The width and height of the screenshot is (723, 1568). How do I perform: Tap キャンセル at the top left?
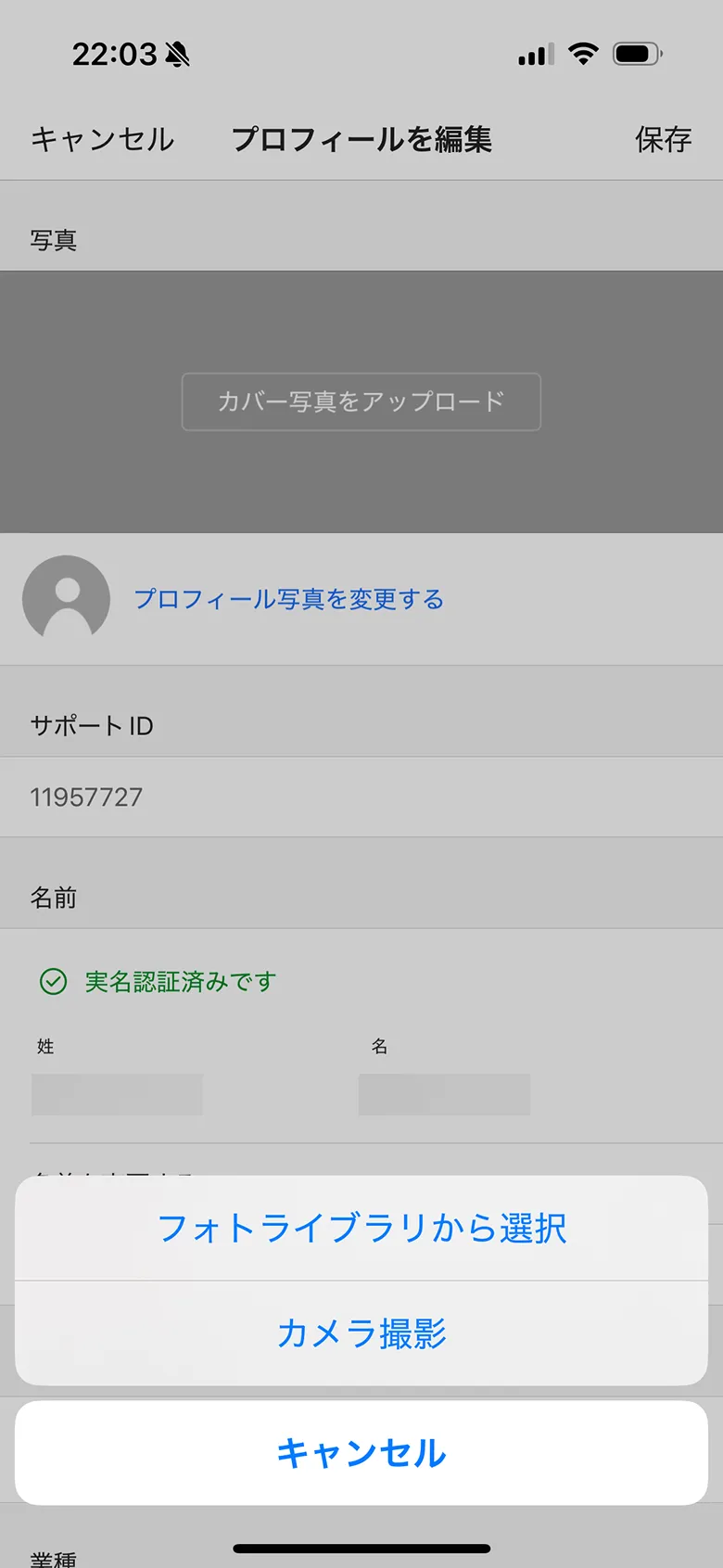pos(102,139)
